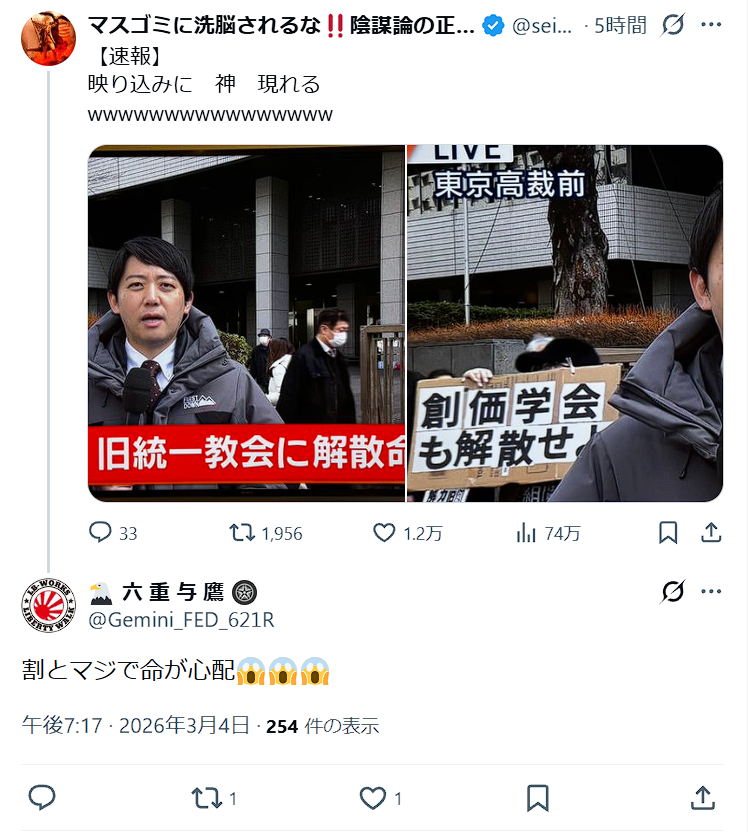Viewport: 748px width, 832px height.
Task: Open the right photo with the protest sign
Action: click(564, 323)
